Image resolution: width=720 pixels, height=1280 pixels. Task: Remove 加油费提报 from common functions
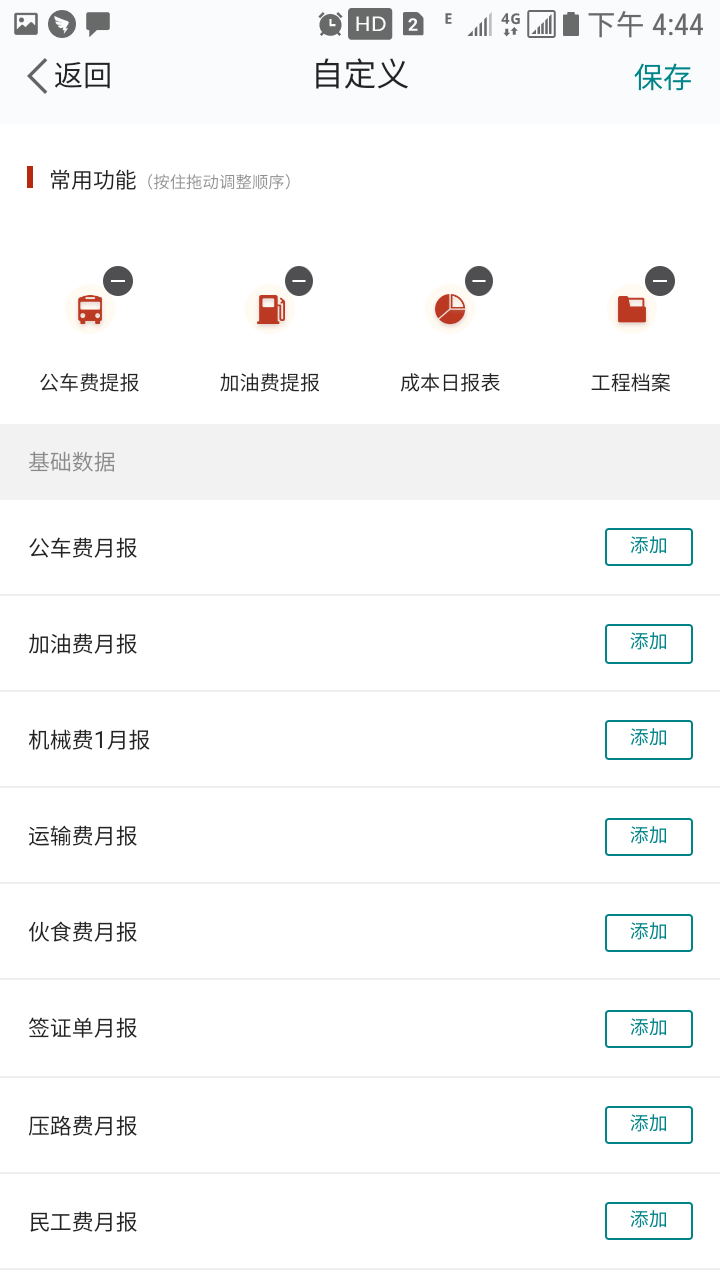[299, 281]
